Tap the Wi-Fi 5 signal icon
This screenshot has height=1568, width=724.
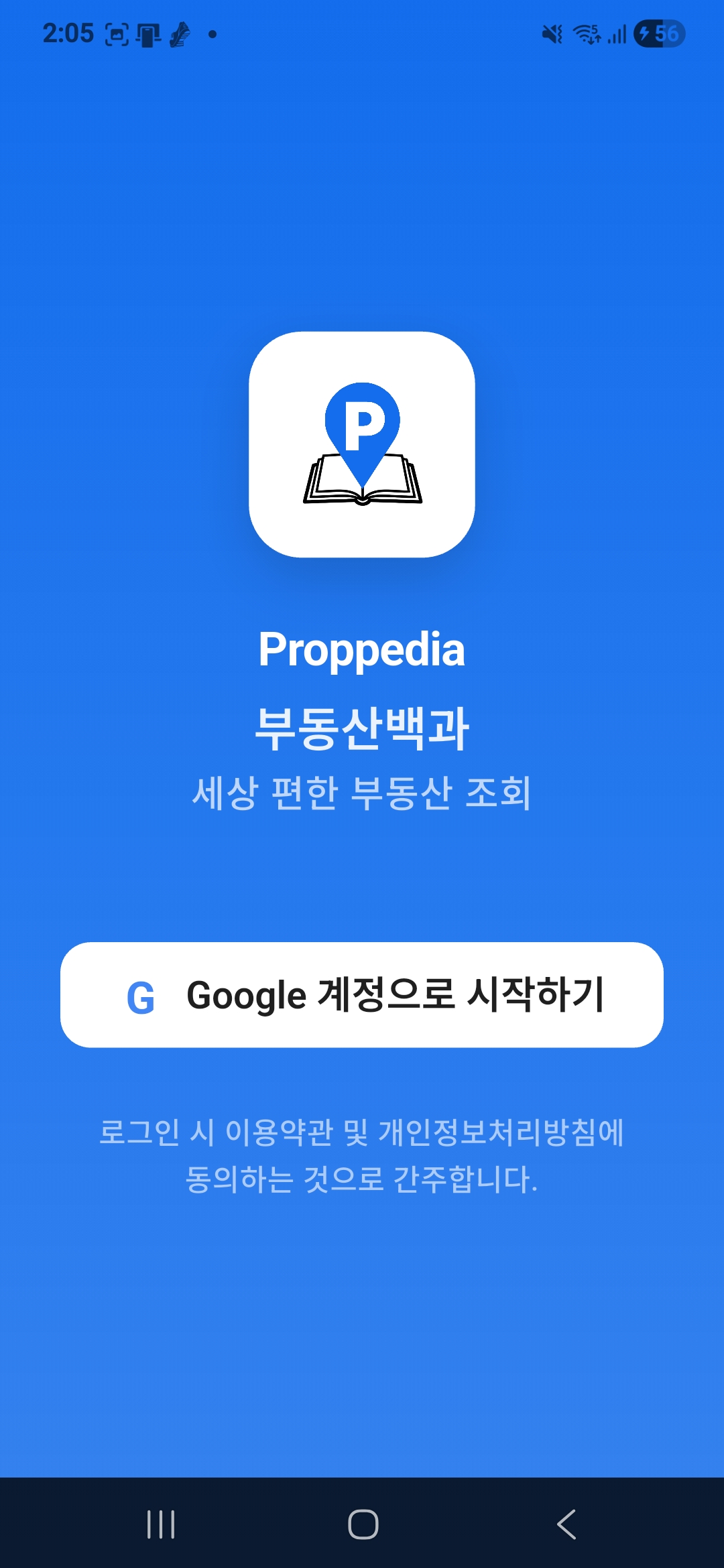click(588, 35)
